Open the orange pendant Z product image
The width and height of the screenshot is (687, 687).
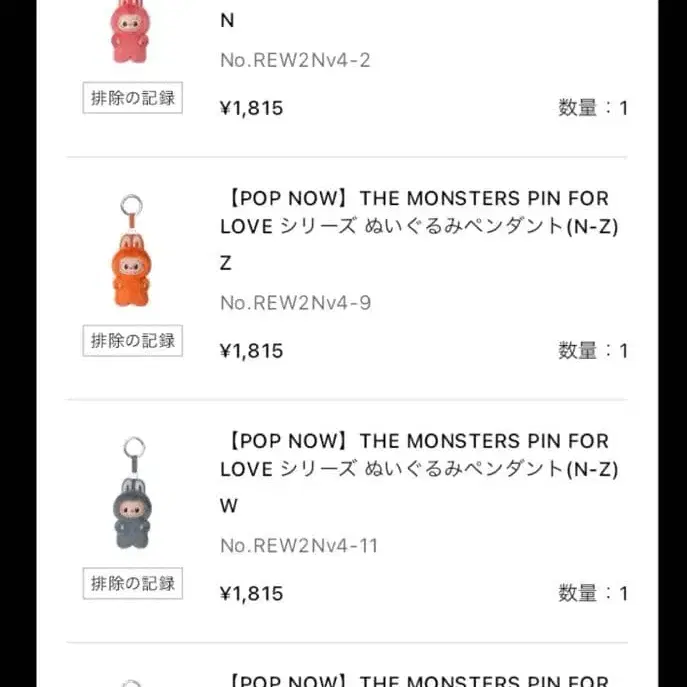(132, 254)
